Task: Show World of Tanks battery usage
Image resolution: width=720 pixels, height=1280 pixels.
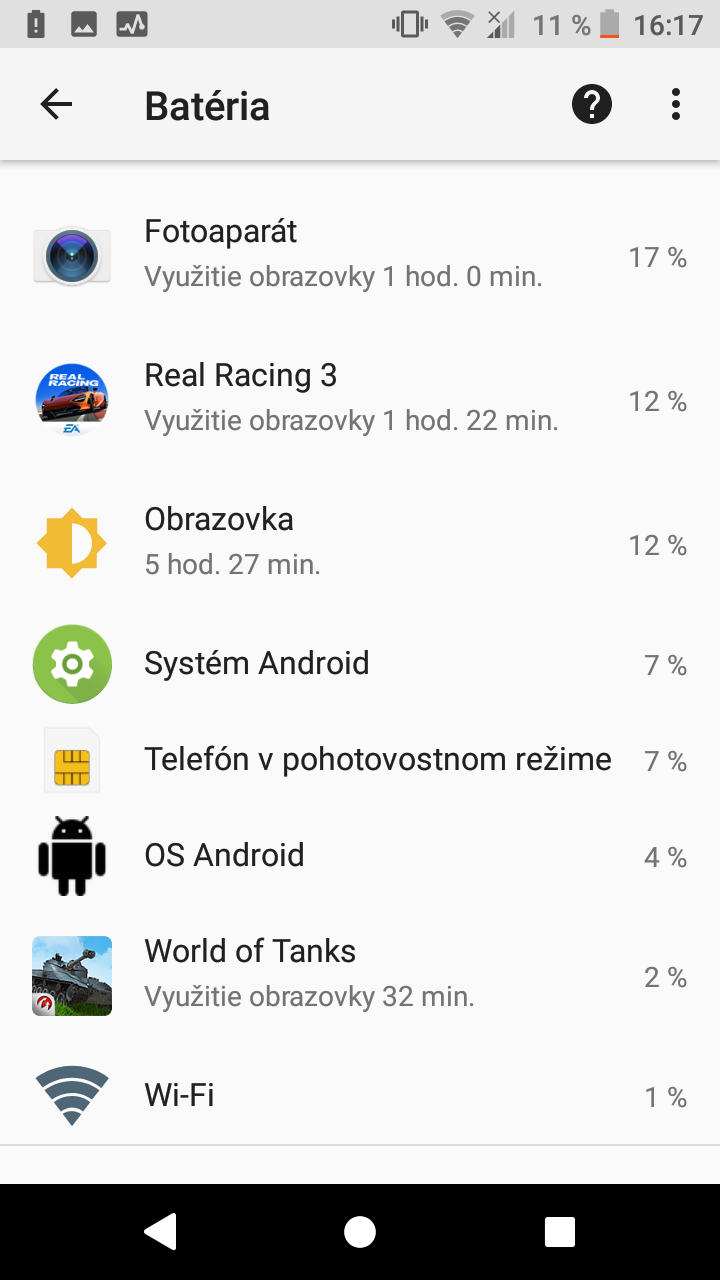Action: (360, 976)
